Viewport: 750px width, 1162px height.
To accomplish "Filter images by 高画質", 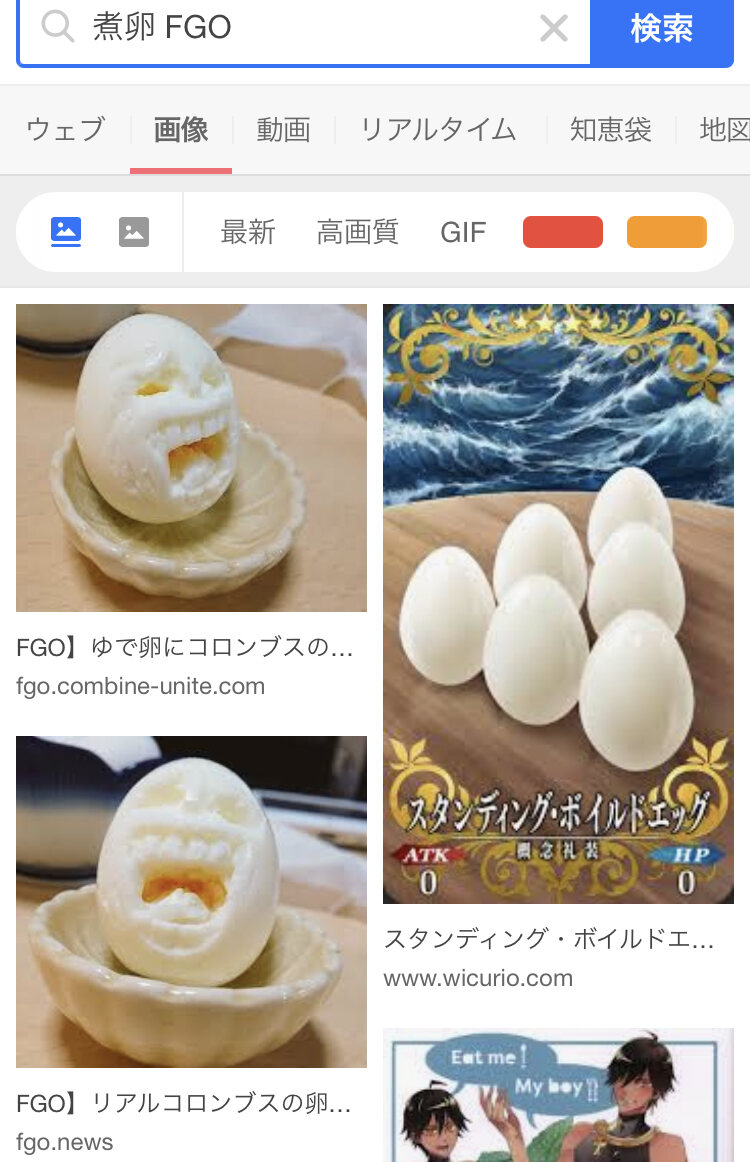I will (358, 232).
